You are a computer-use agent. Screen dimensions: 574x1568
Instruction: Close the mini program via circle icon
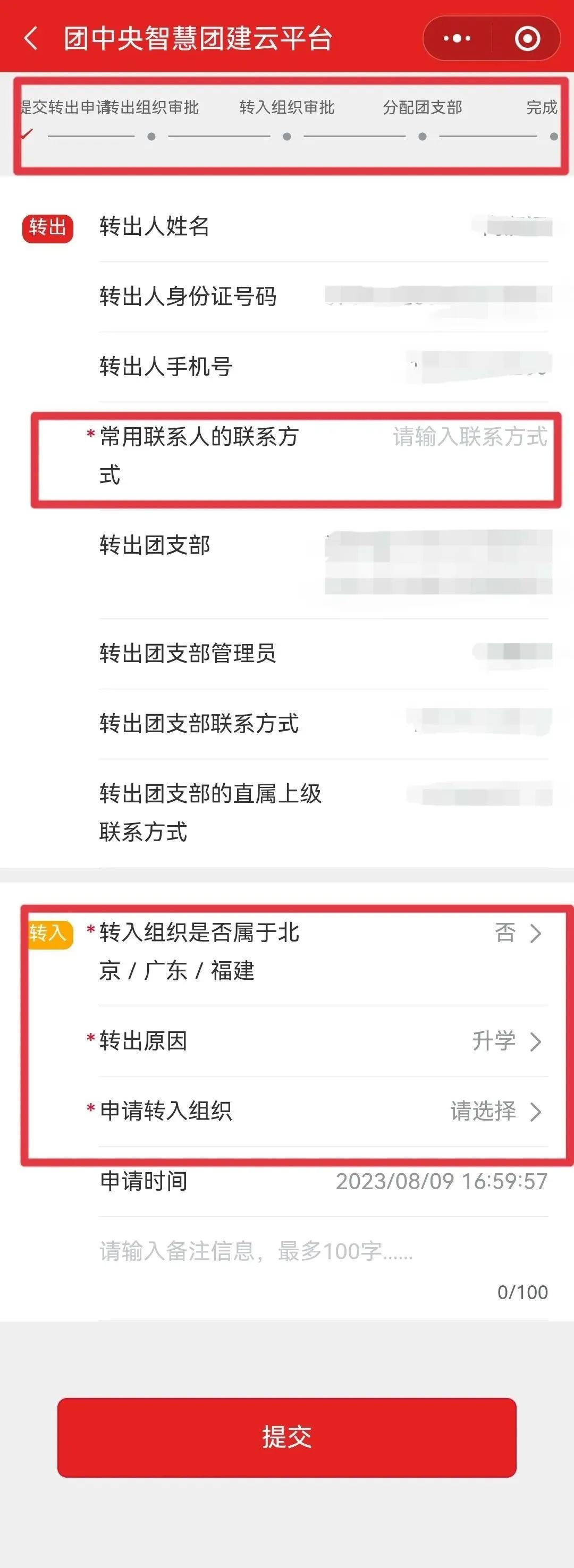(x=527, y=38)
